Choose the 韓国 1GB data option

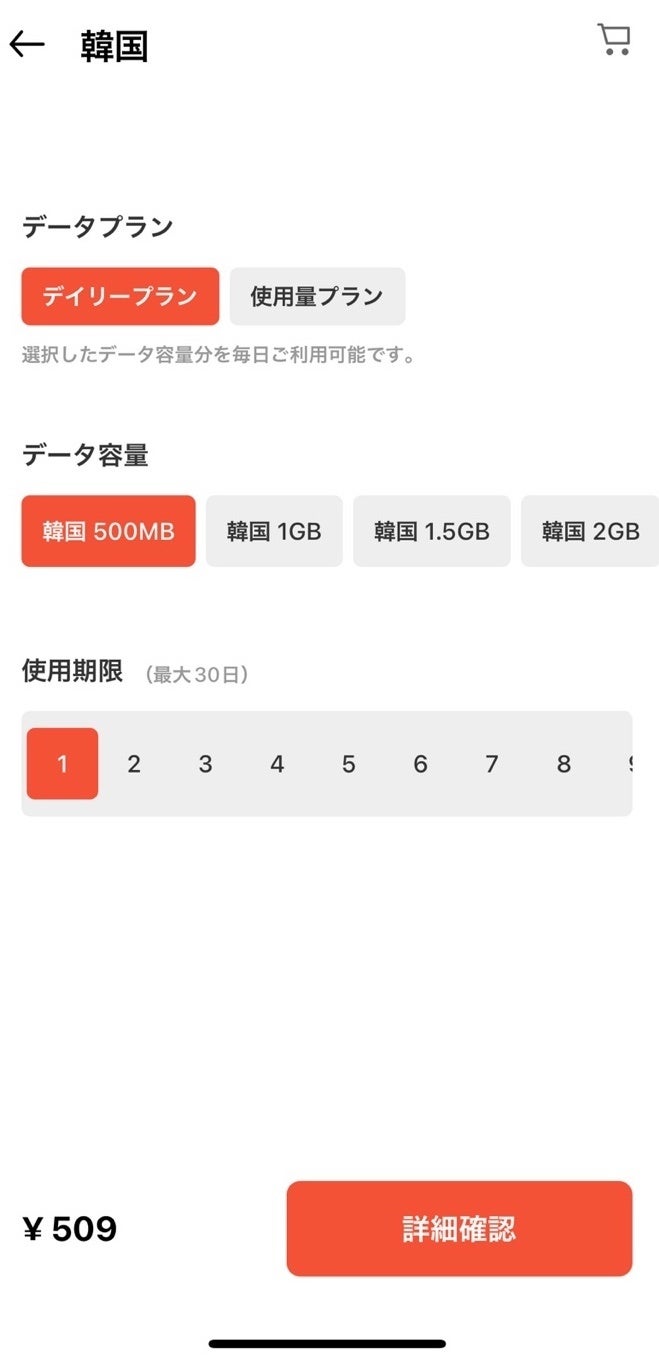coord(274,531)
